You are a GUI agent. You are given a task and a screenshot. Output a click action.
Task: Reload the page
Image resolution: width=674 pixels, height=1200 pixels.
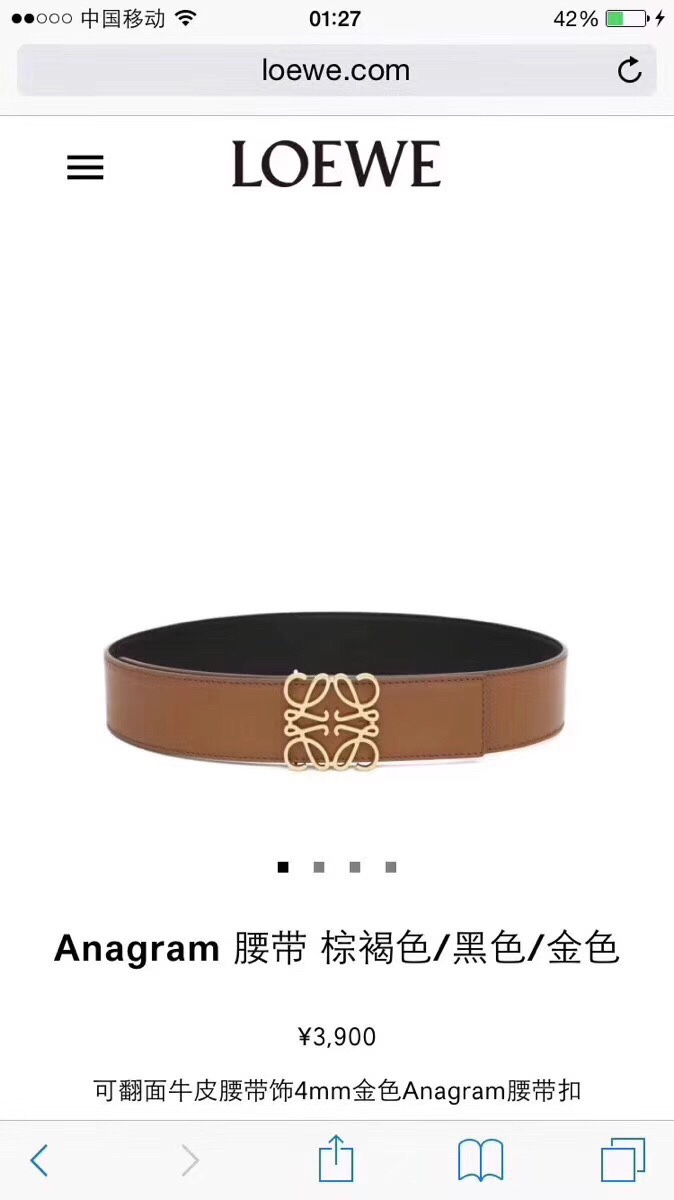(x=629, y=70)
